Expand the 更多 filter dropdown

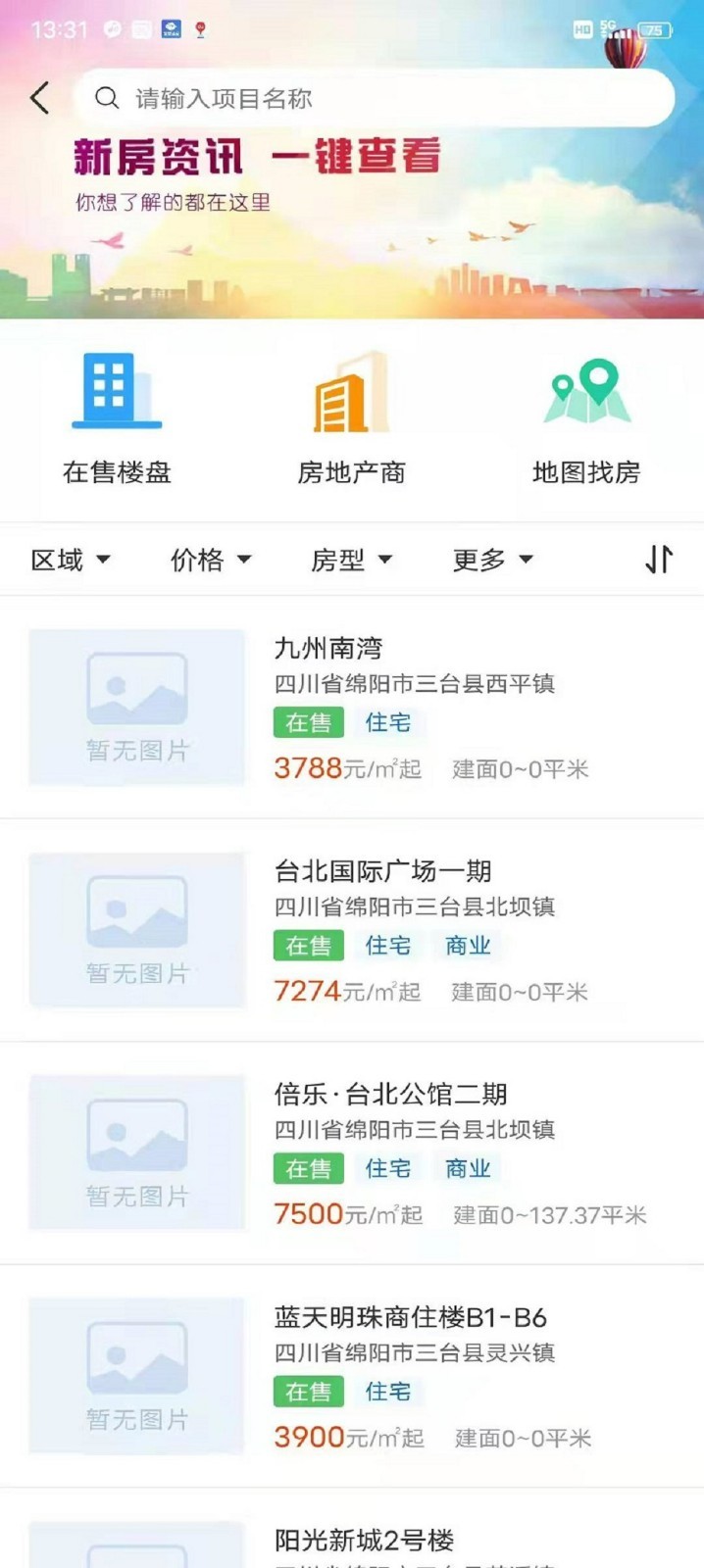coord(492,560)
